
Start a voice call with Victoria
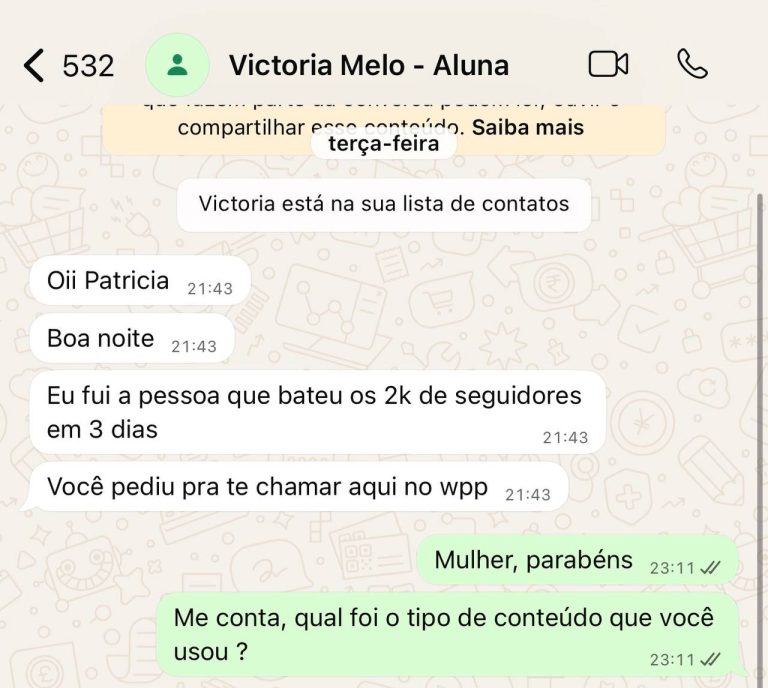692,65
